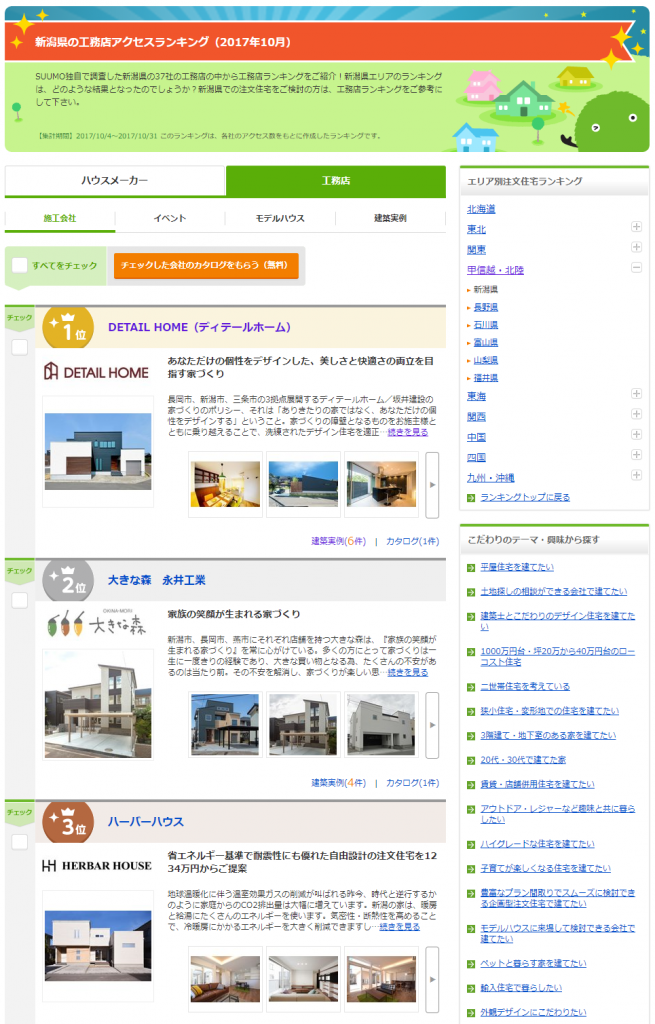Collapse the 甲信越・北陸 region
The width and height of the screenshot is (655, 1024).
(x=636, y=269)
